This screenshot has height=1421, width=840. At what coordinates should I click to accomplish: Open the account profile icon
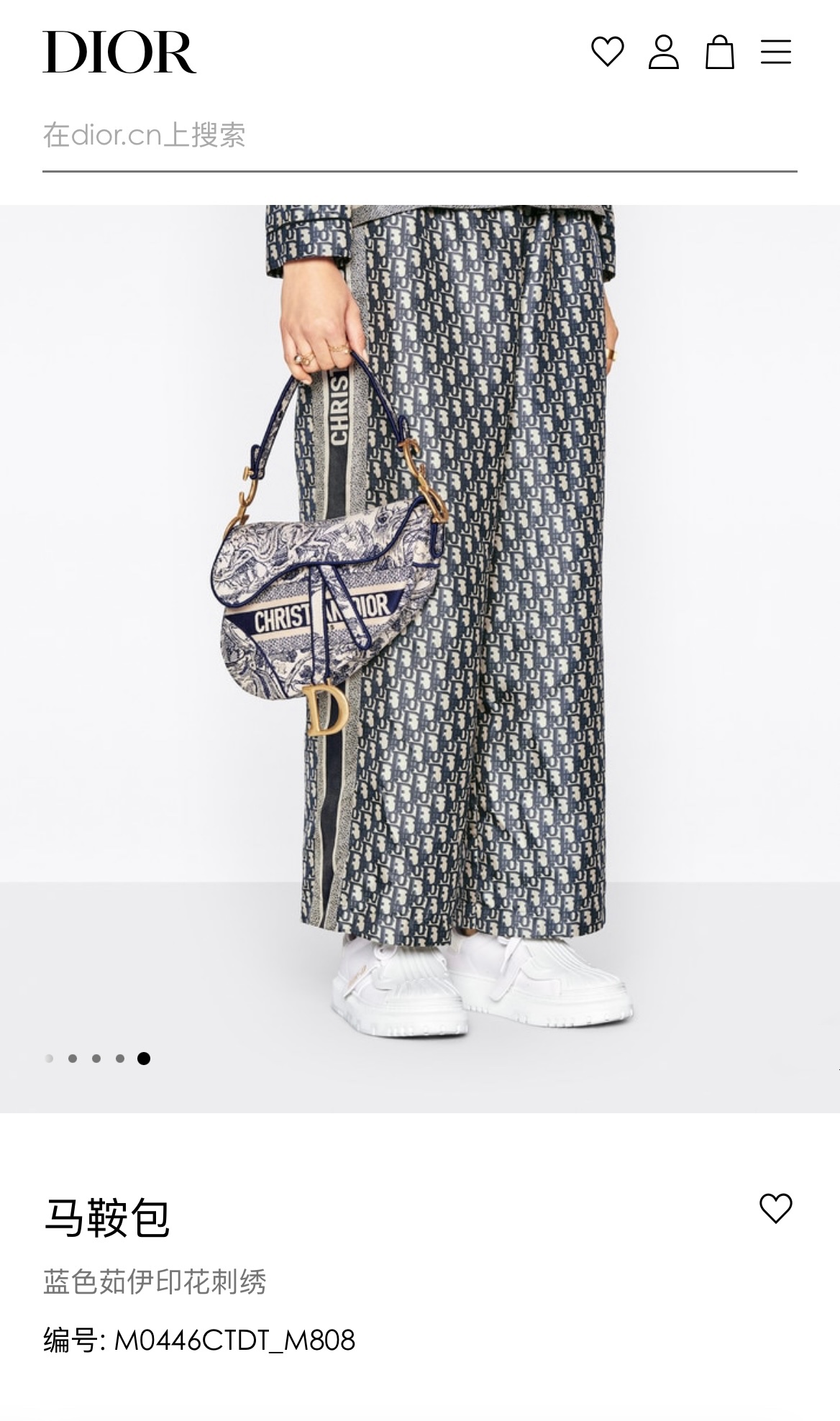[x=663, y=52]
